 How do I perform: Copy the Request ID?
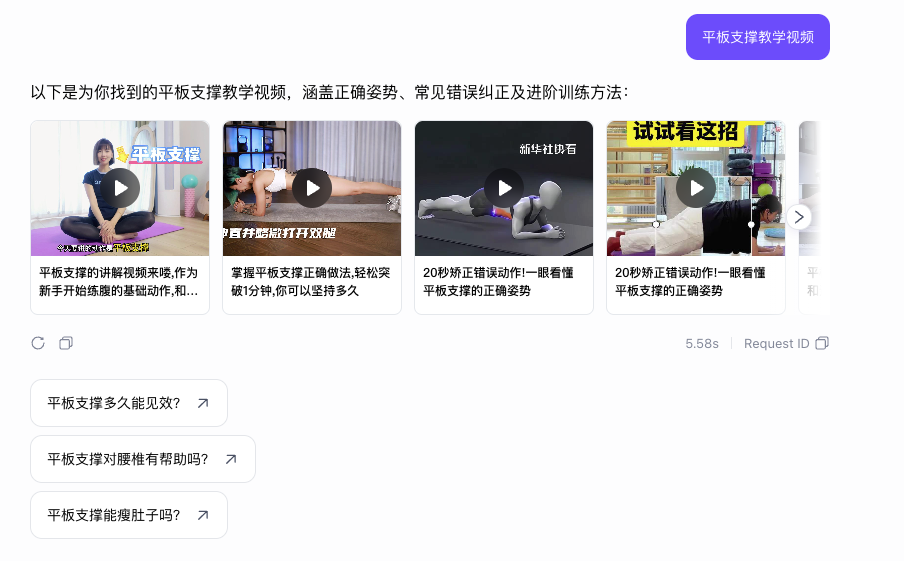click(822, 343)
